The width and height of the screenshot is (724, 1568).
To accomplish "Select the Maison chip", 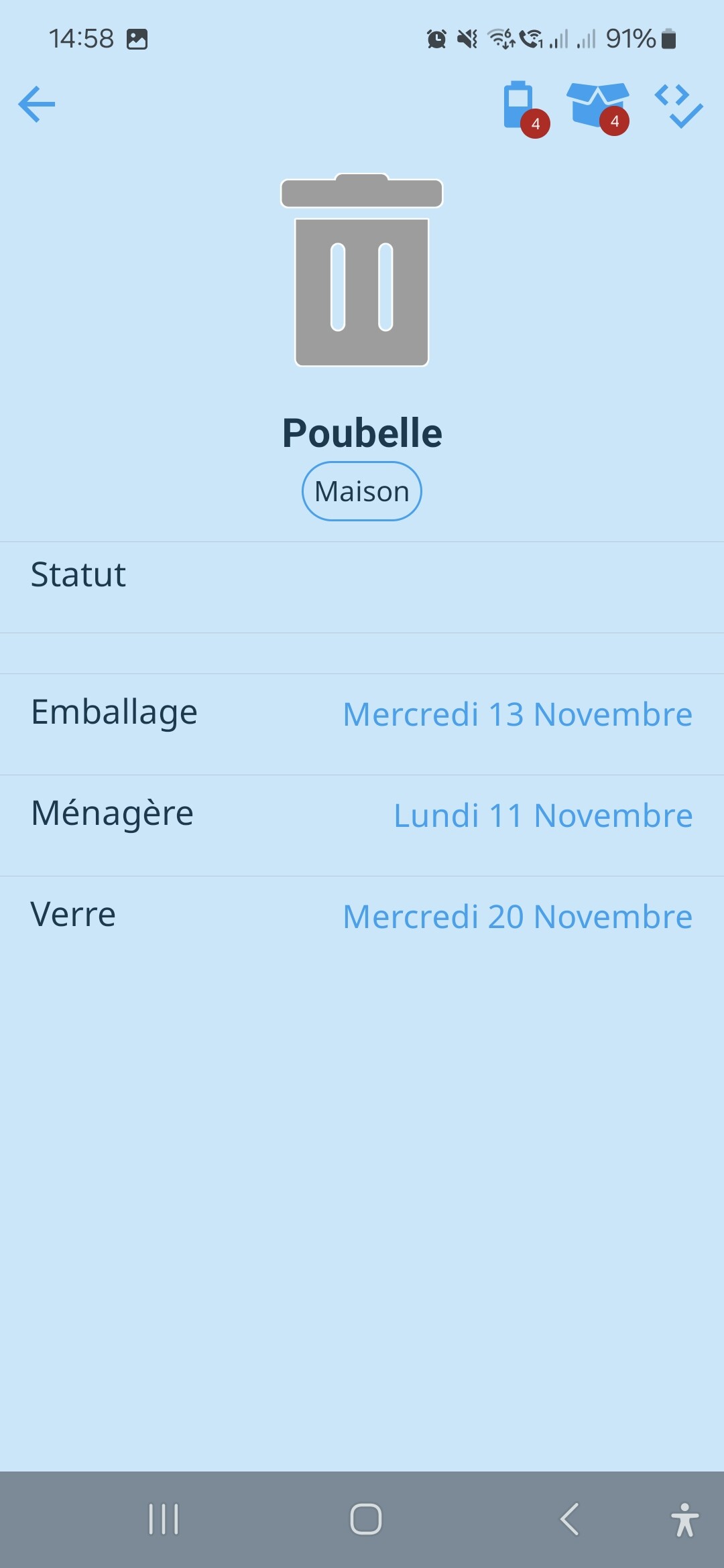I will click(362, 491).
